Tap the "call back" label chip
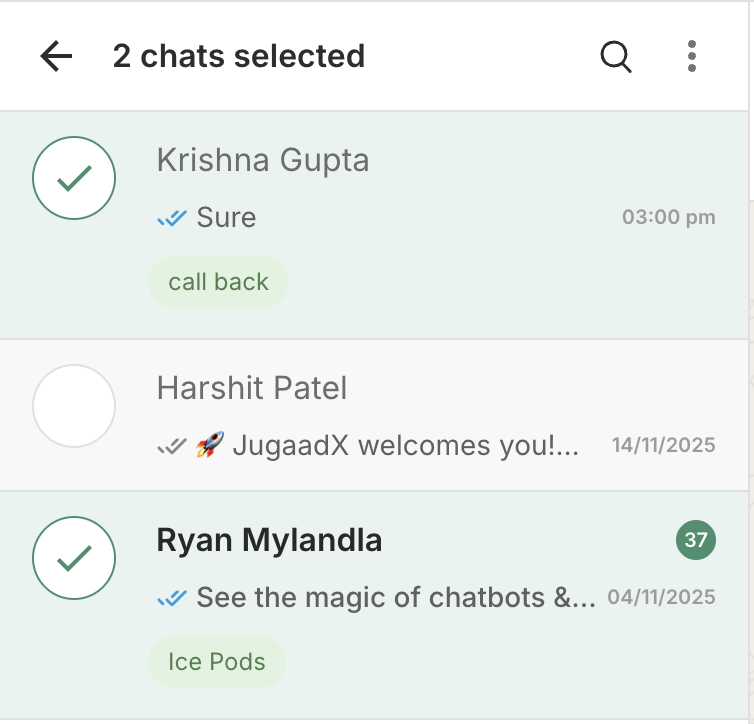This screenshot has height=724, width=754. [x=218, y=282]
